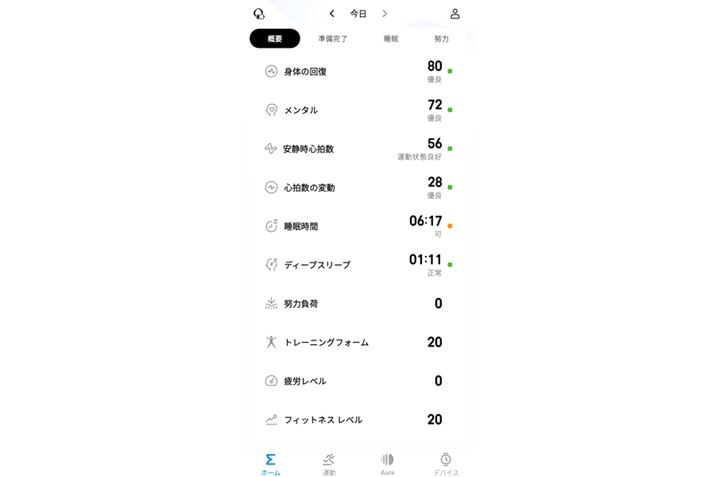Open 心拍数の変動 row

tap(357, 187)
